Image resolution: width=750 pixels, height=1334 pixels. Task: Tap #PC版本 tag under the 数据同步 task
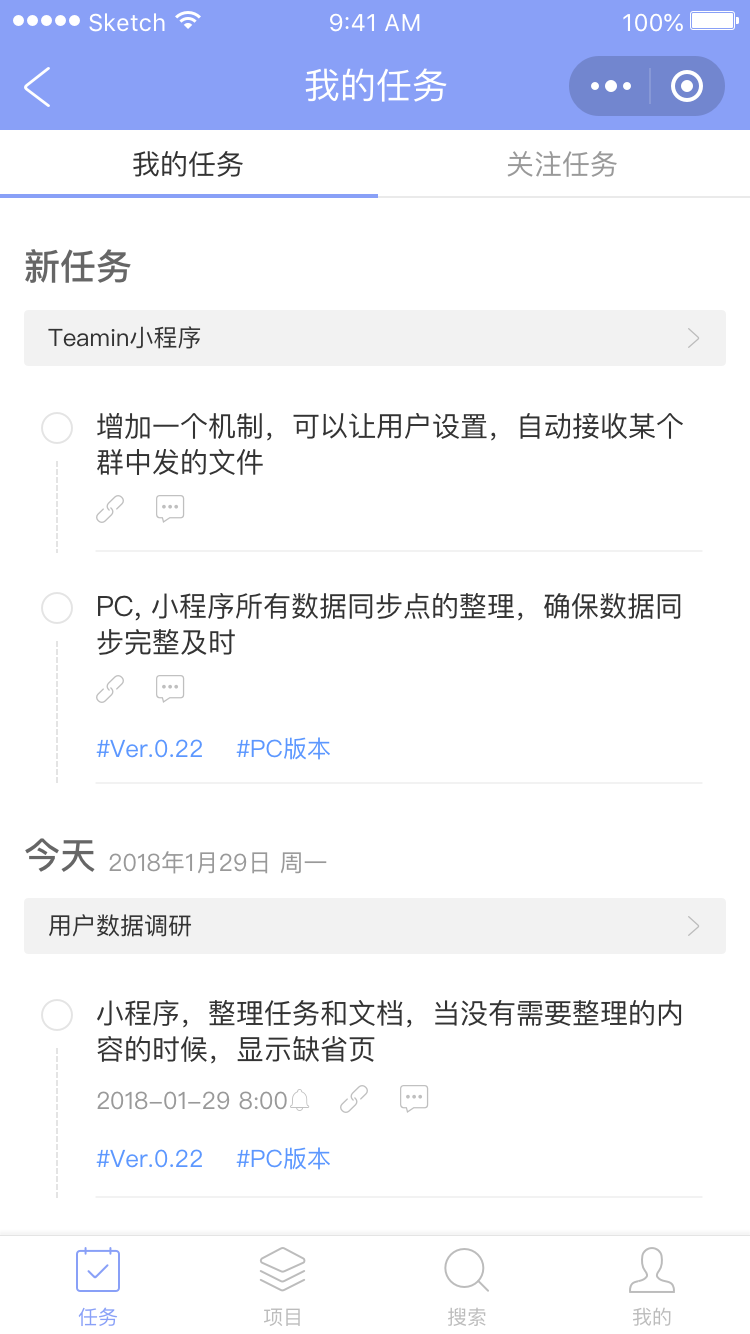pos(283,749)
